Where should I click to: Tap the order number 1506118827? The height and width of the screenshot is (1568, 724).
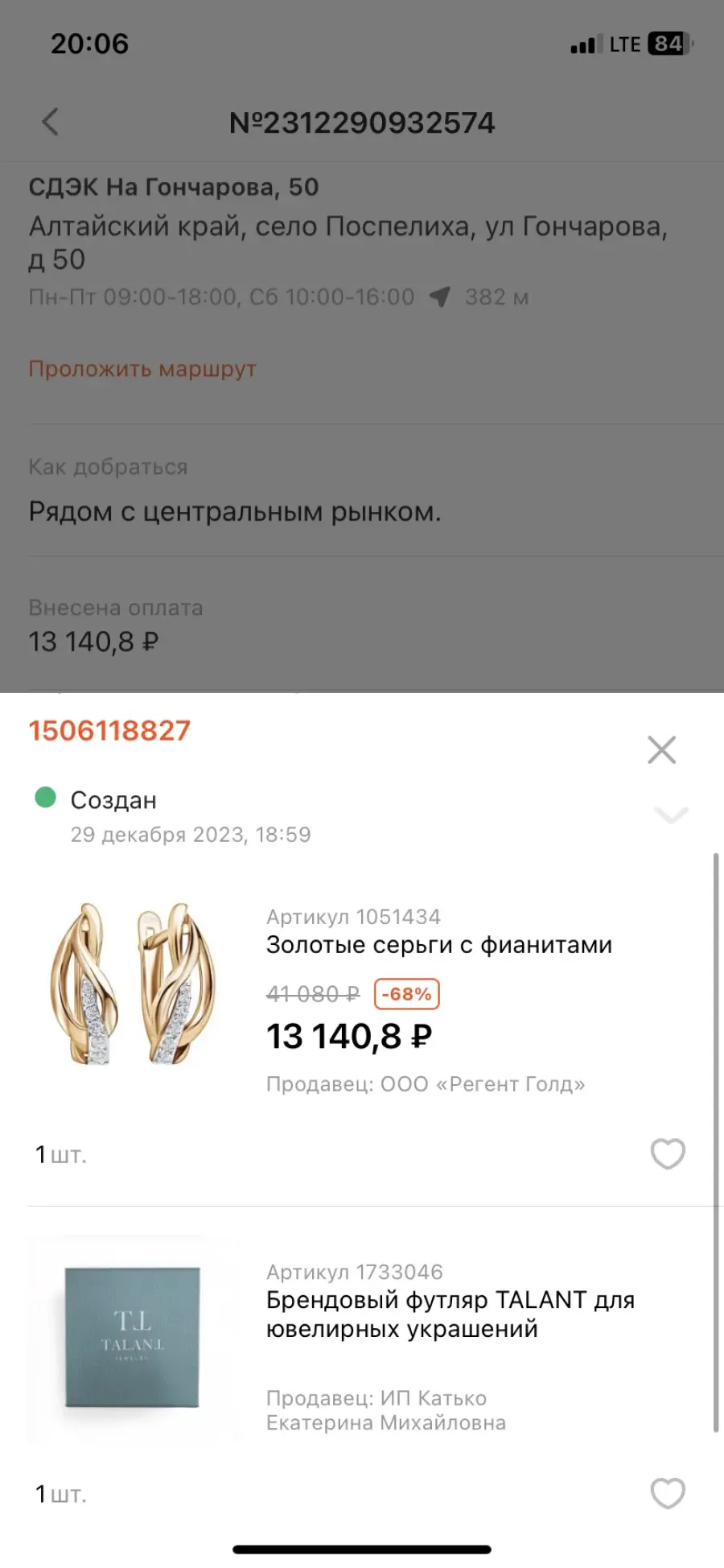(x=109, y=731)
